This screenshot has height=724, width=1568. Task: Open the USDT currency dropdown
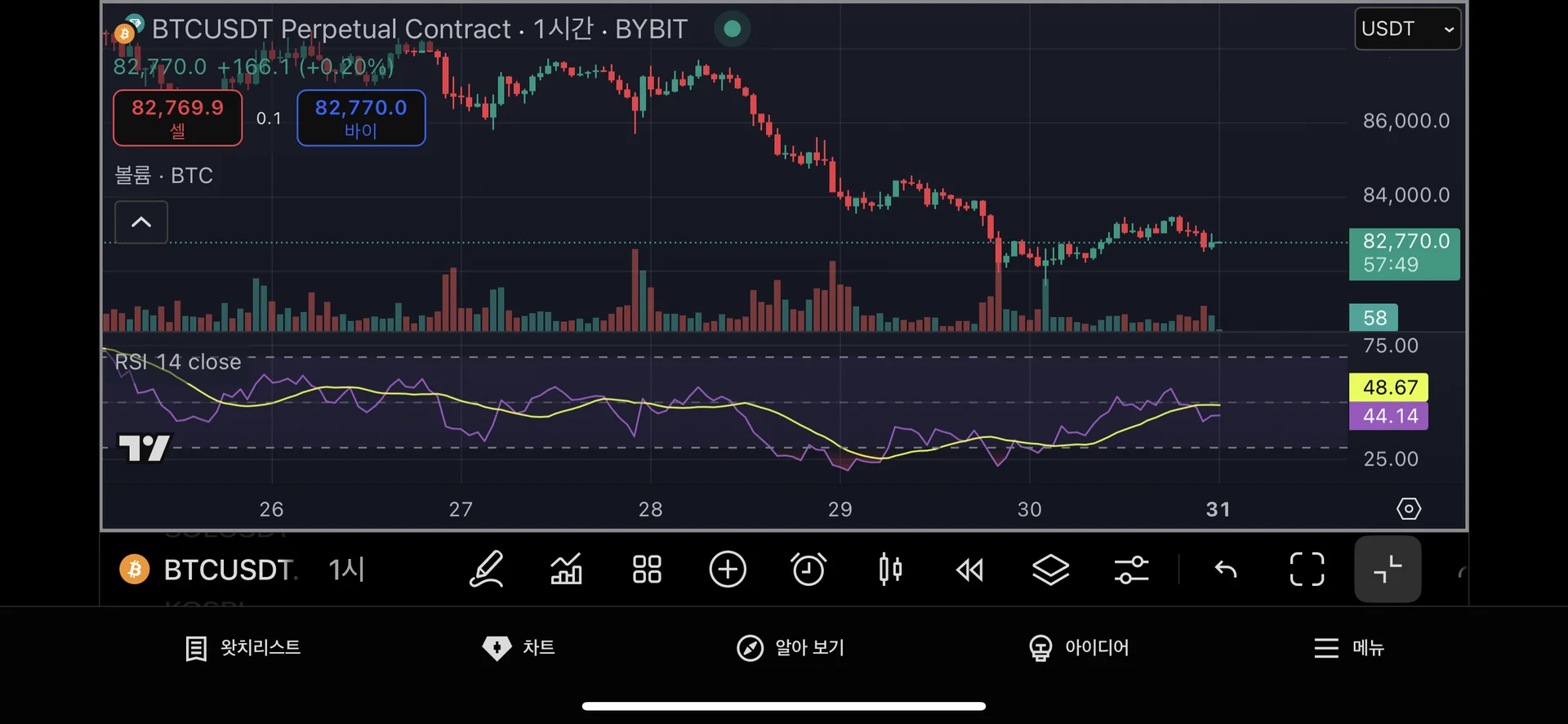[x=1406, y=29]
